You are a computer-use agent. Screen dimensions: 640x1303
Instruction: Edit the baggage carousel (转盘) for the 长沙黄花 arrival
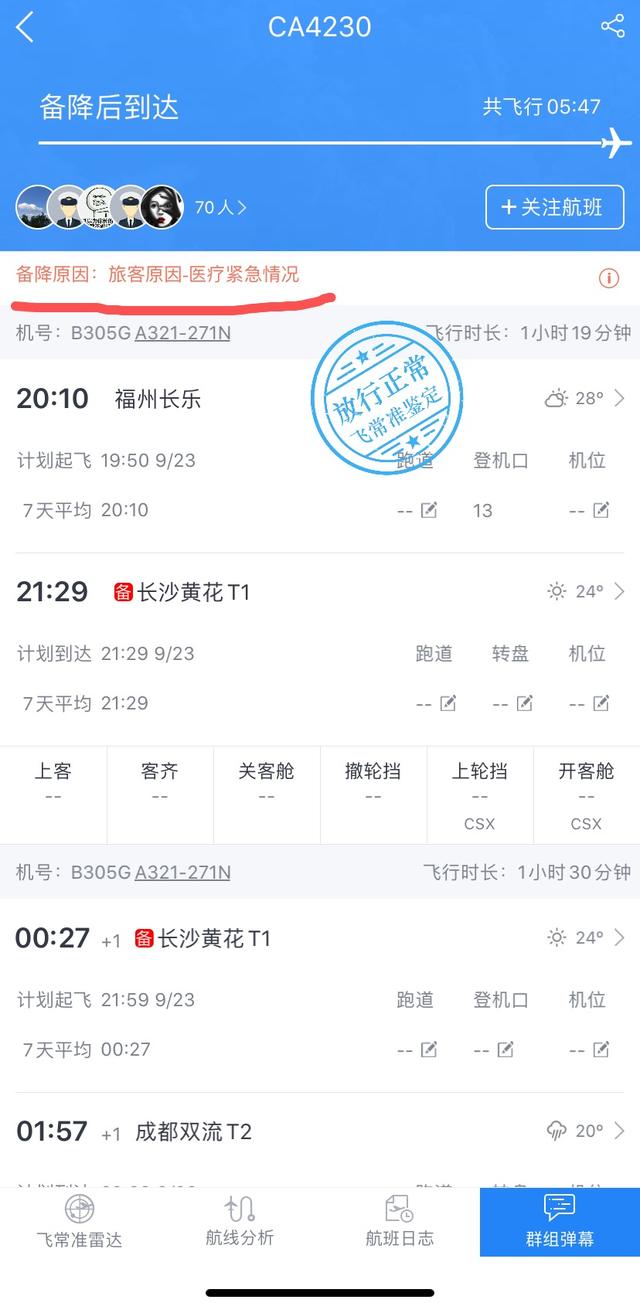522,703
